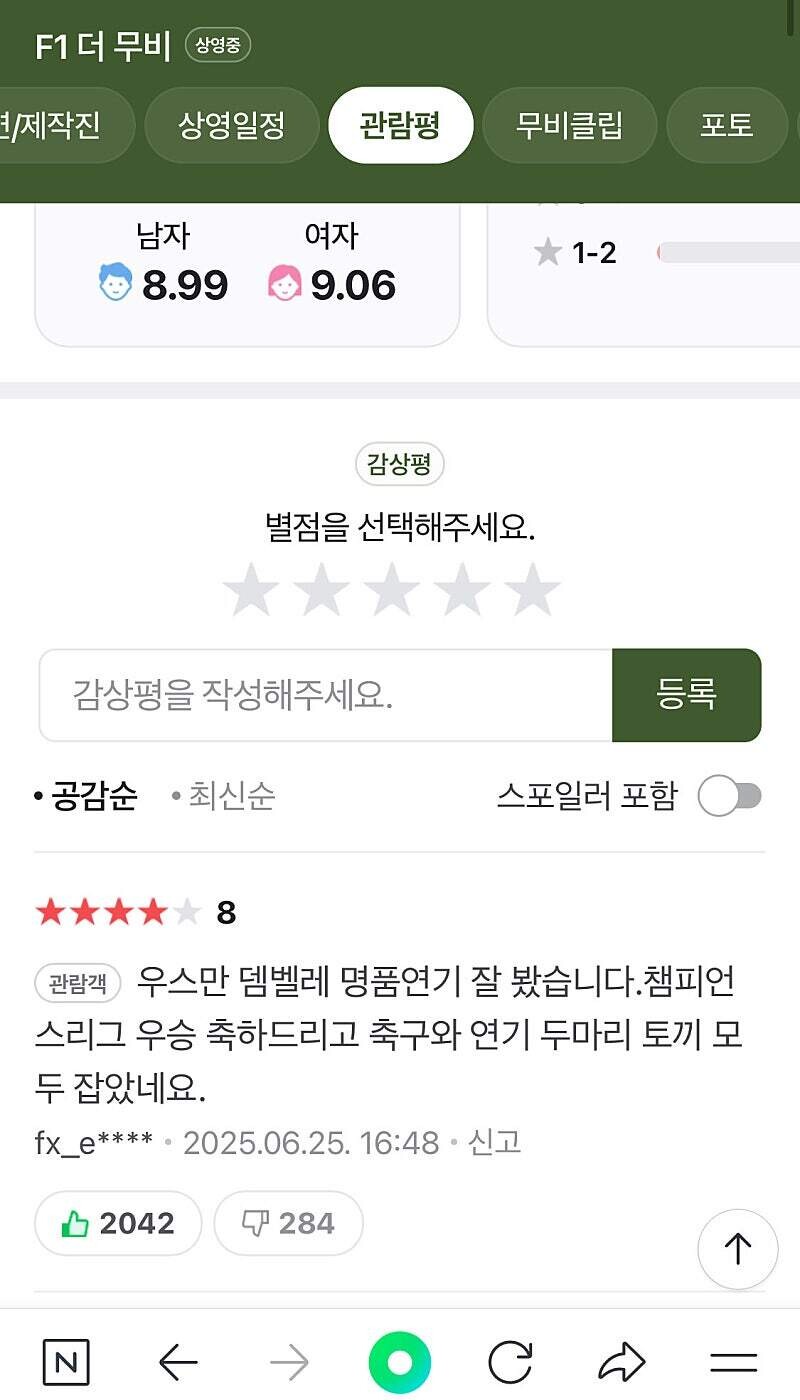Image resolution: width=800 pixels, height=1400 pixels.
Task: Like the review by fx_e****
Action: 118,1223
